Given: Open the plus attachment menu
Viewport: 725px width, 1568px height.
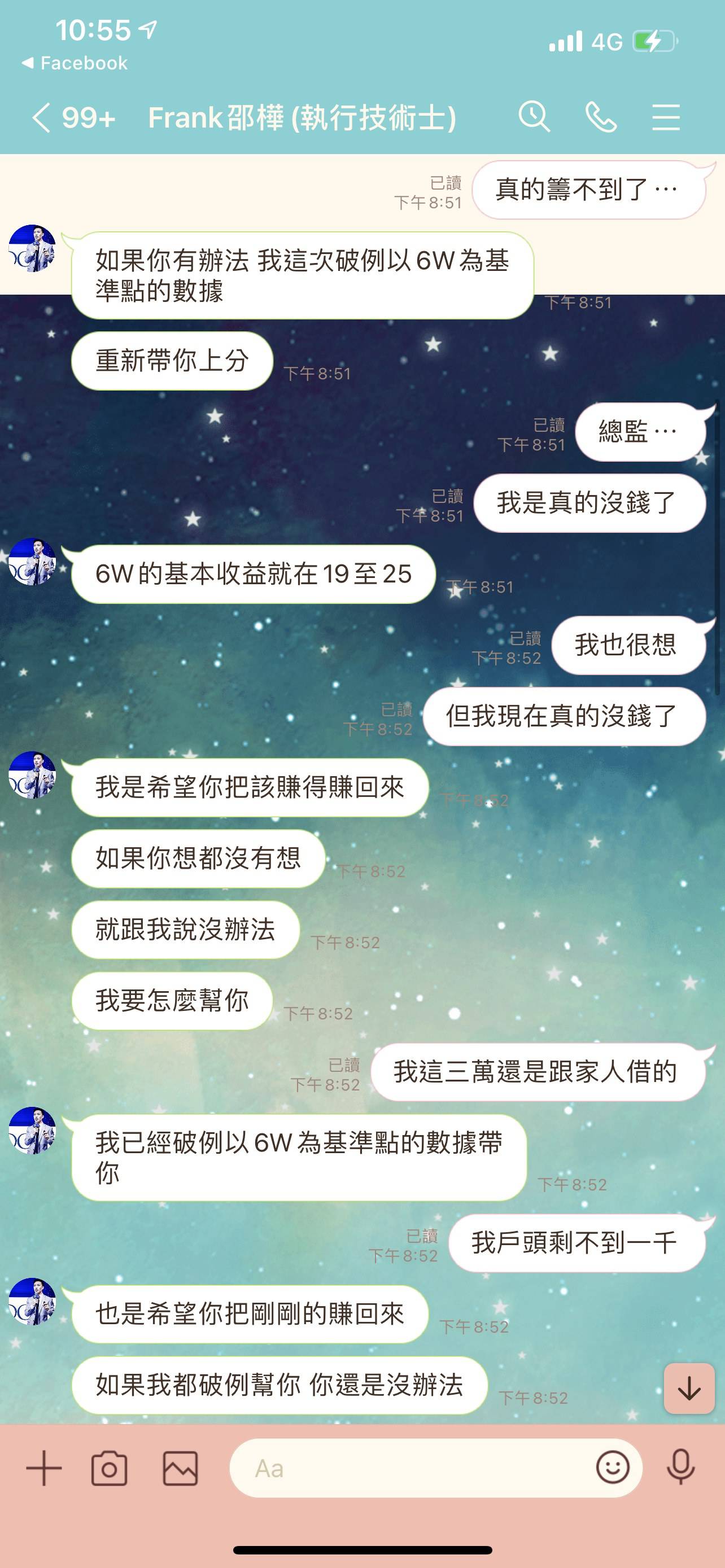Looking at the screenshot, I should (x=44, y=1468).
